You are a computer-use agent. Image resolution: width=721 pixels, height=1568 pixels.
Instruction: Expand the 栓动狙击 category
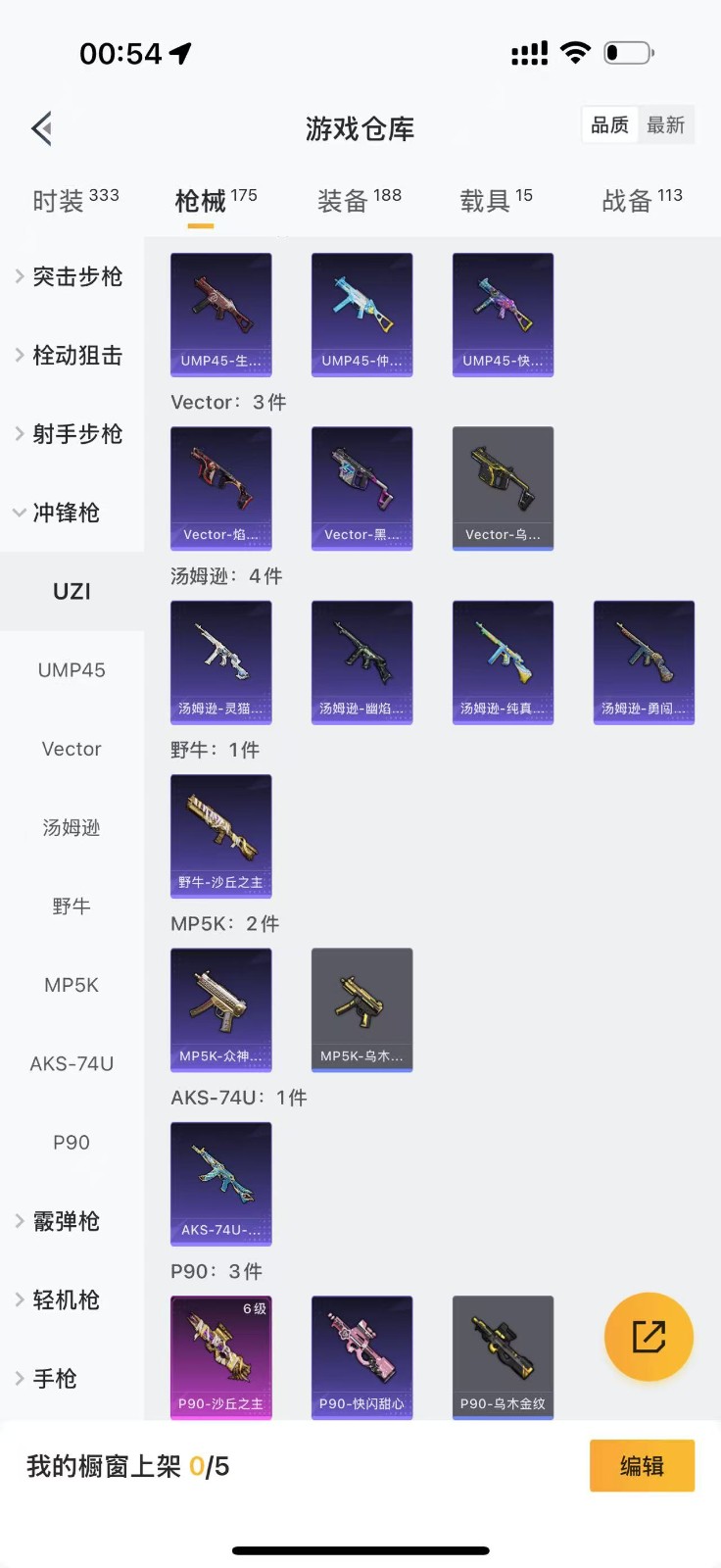pos(71,356)
